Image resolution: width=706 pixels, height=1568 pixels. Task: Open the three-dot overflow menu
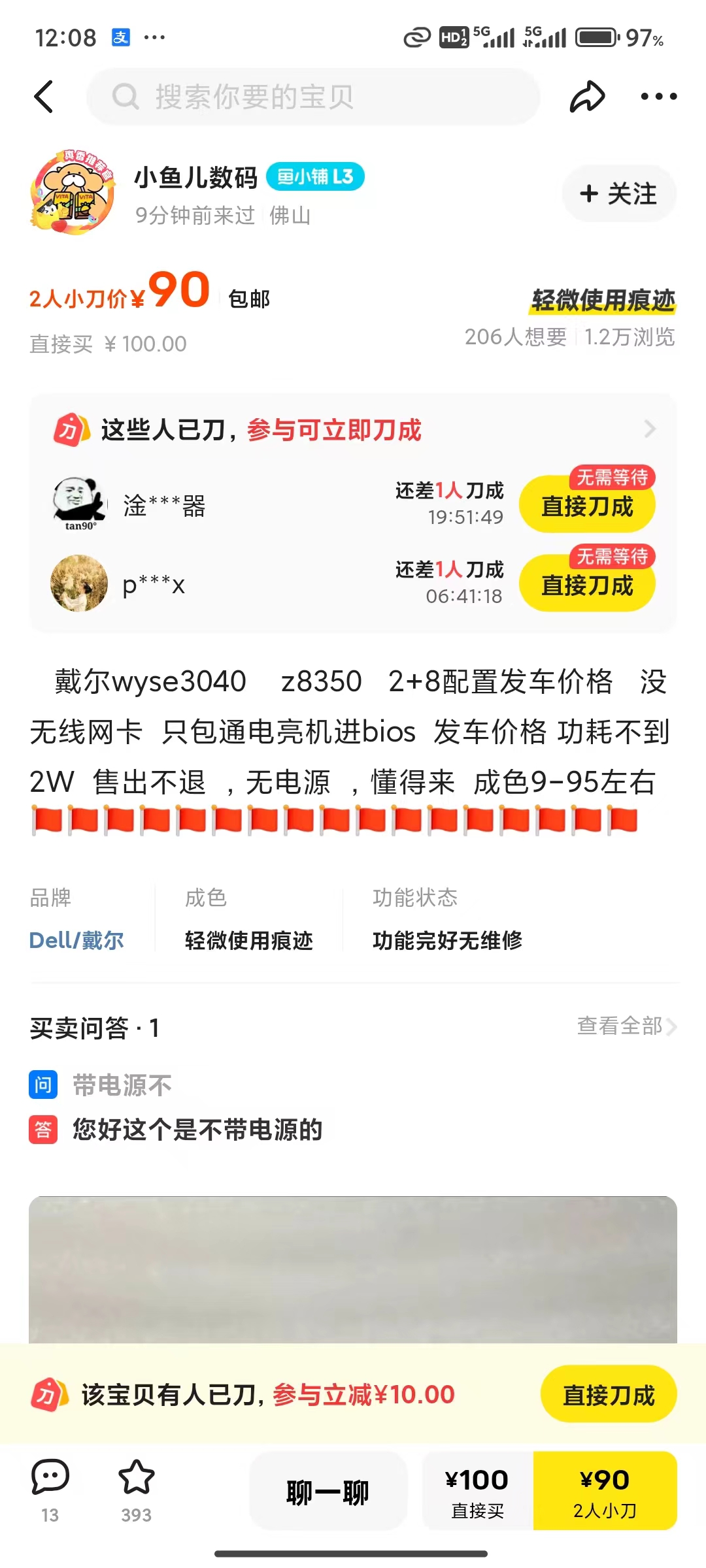(658, 97)
